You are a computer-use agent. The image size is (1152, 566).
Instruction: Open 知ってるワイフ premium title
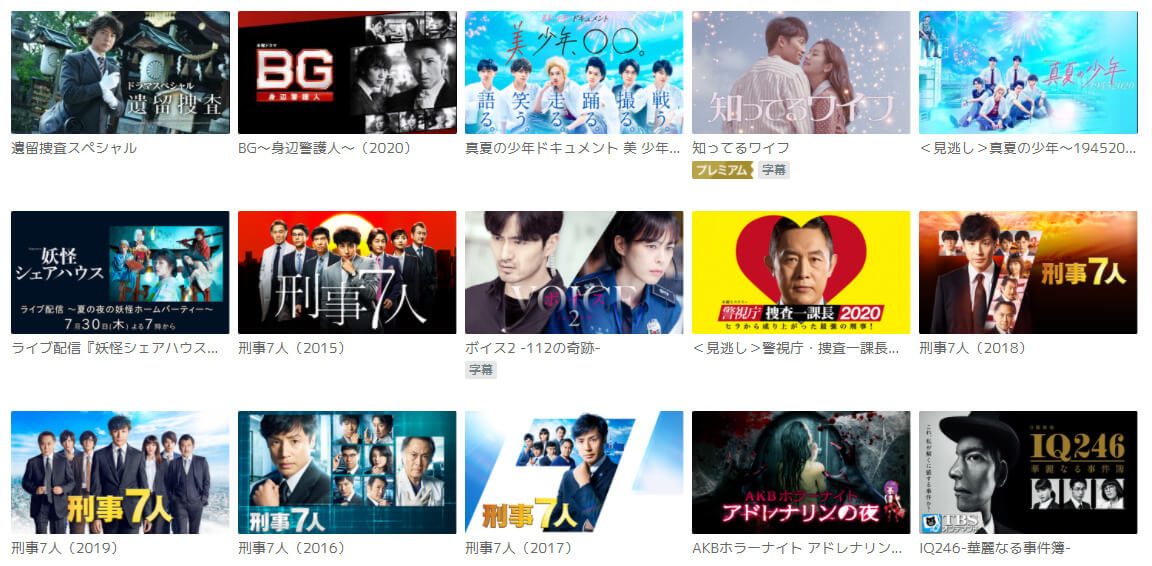point(801,72)
